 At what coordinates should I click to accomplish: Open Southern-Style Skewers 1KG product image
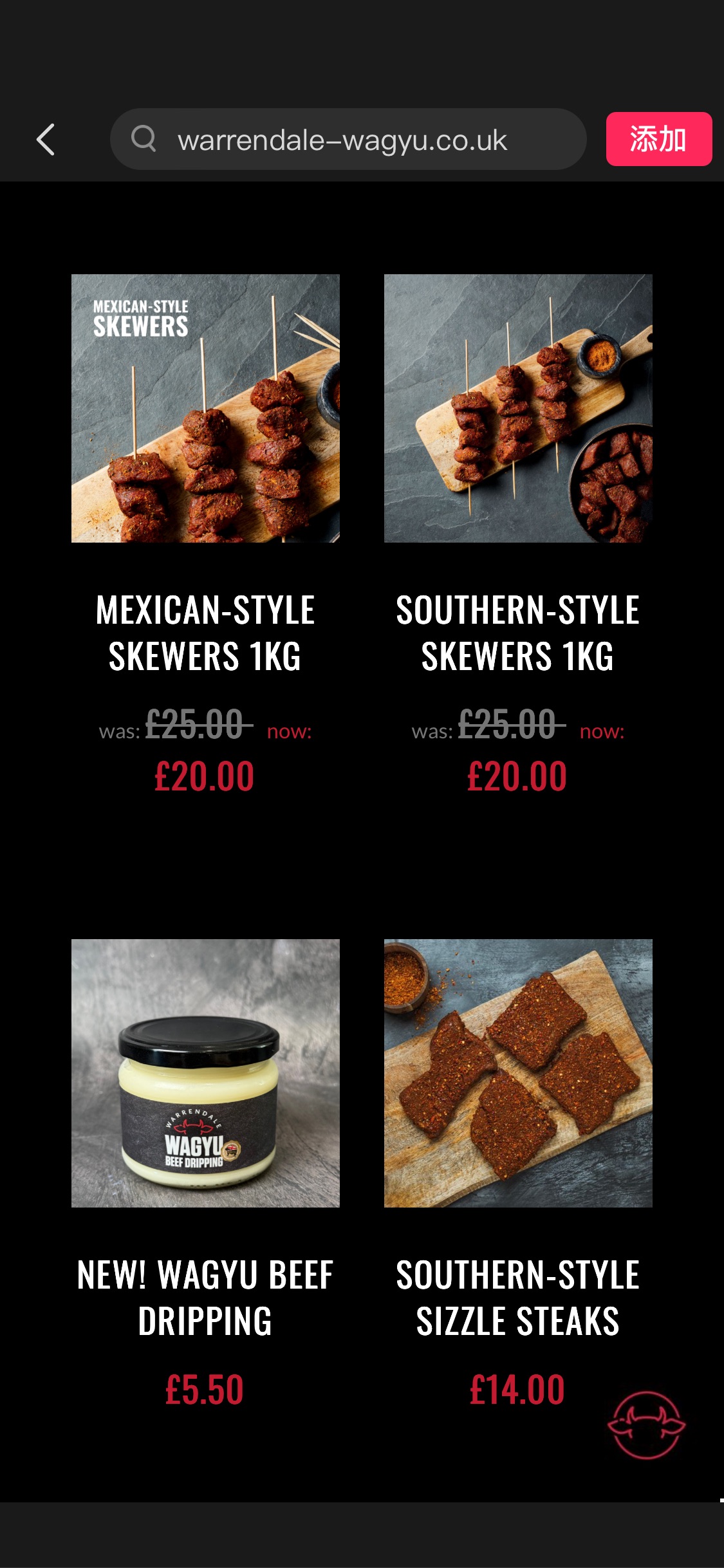click(x=518, y=408)
